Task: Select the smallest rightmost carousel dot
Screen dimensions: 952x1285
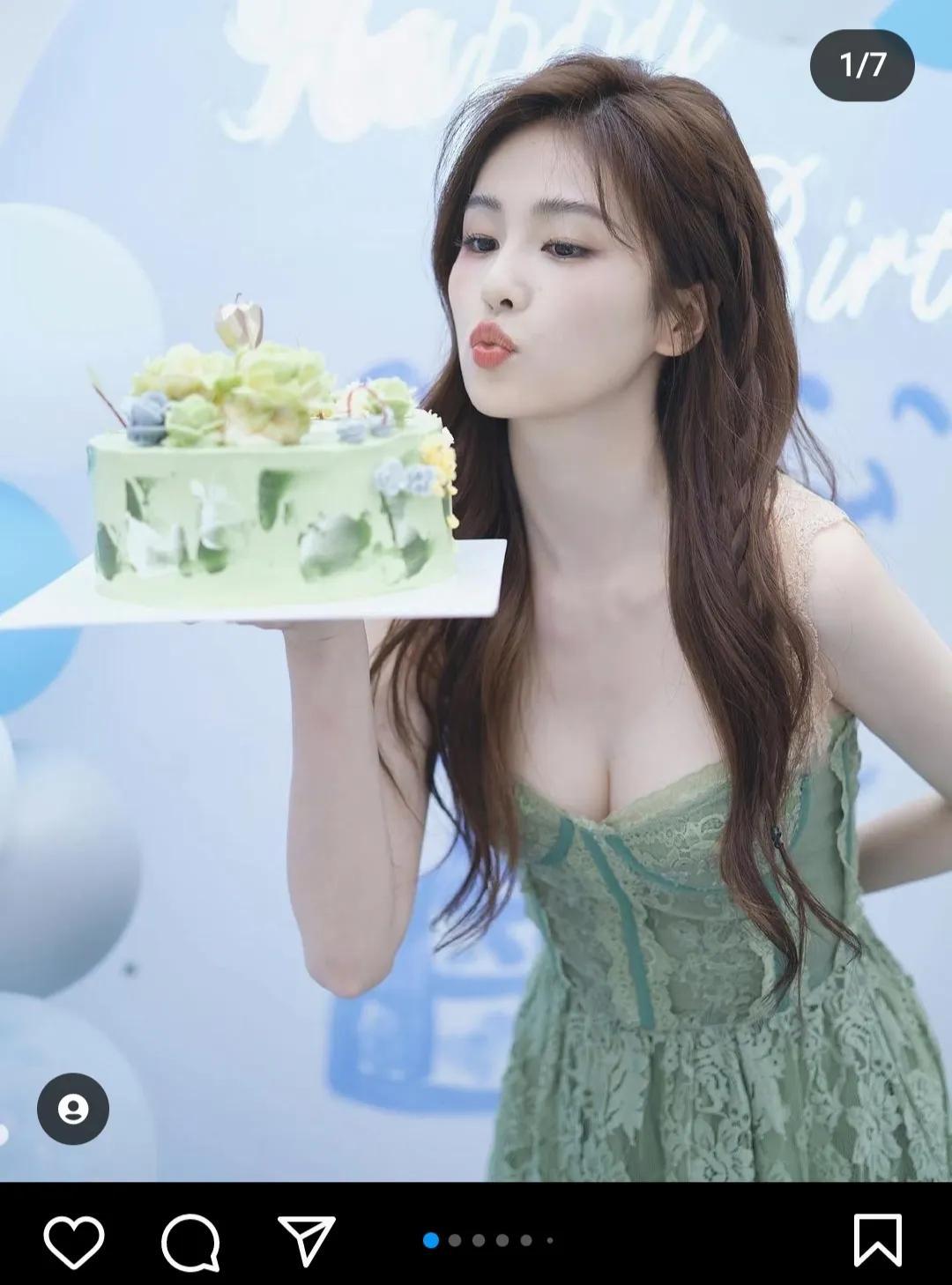Action: pos(549,1240)
